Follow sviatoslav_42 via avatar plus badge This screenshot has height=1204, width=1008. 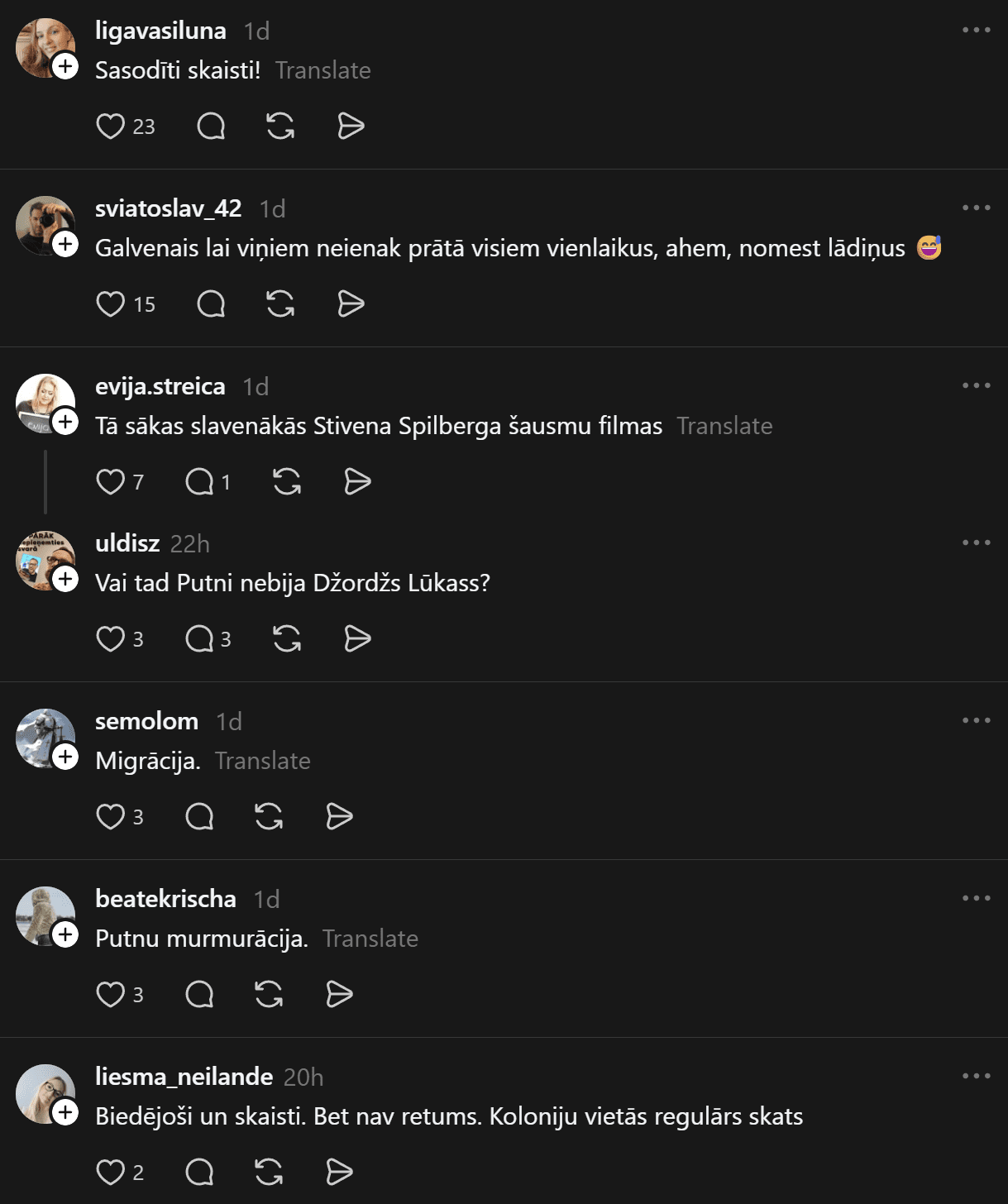(x=65, y=244)
